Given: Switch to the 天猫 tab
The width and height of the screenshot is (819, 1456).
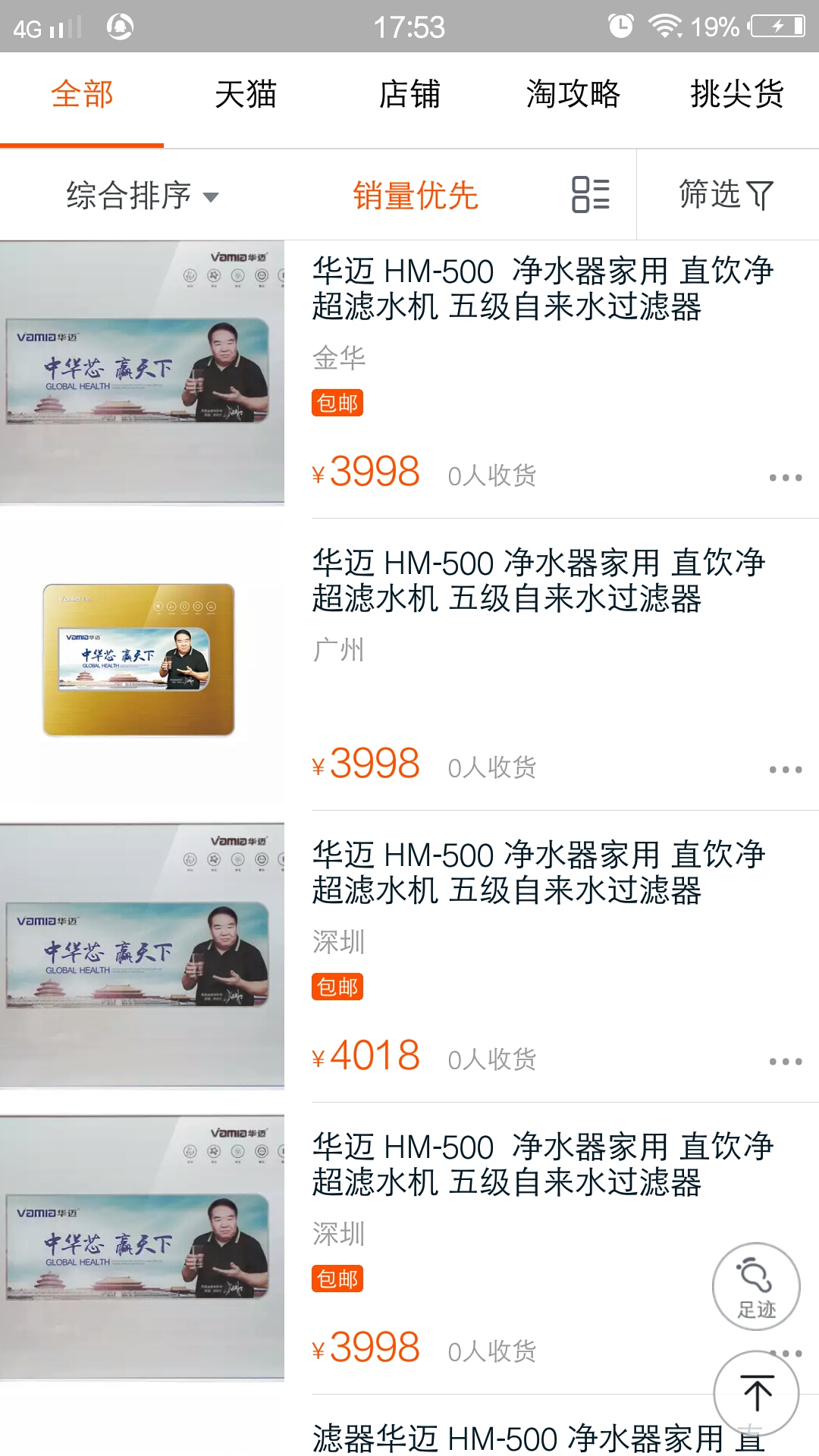Looking at the screenshot, I should click(246, 95).
